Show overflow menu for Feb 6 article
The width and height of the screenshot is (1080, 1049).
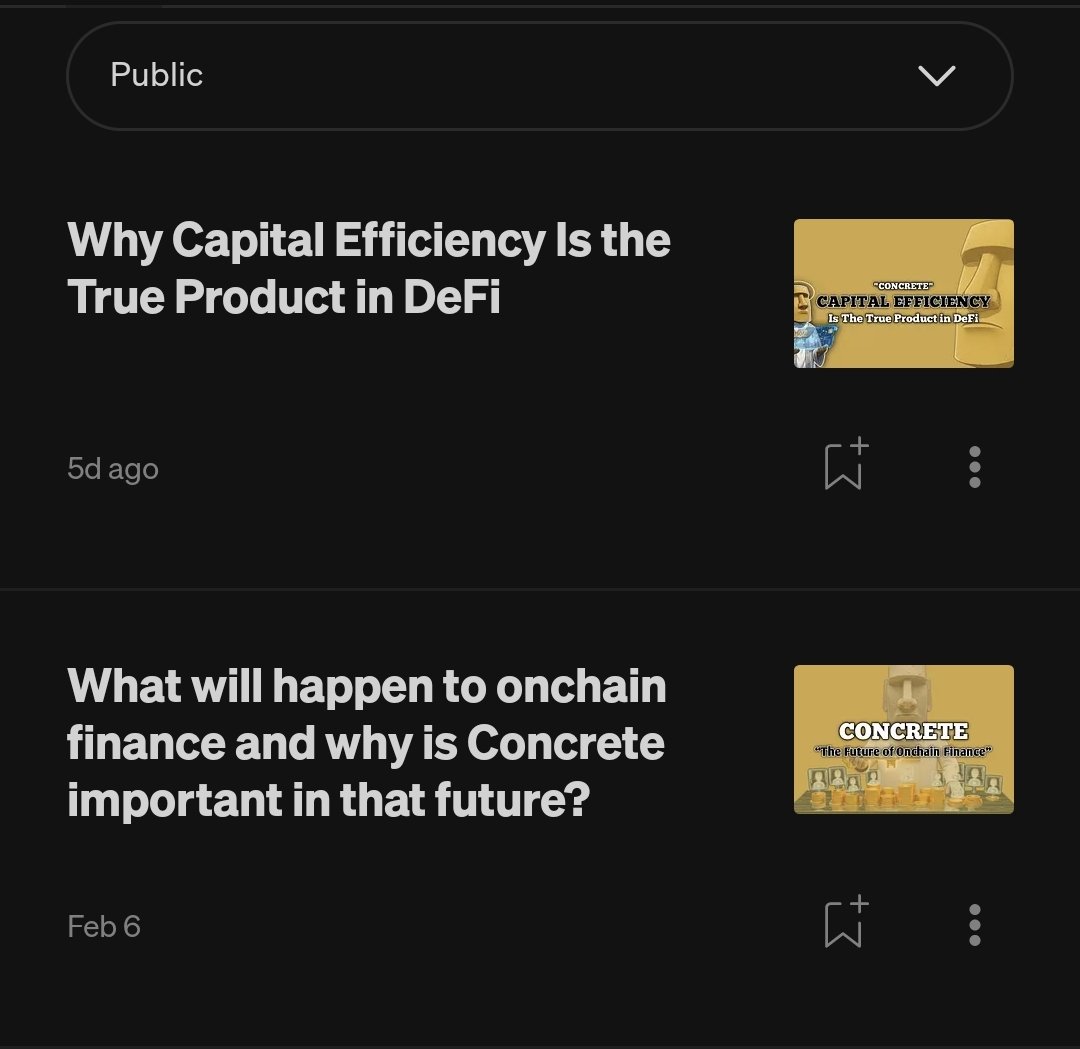[974, 925]
